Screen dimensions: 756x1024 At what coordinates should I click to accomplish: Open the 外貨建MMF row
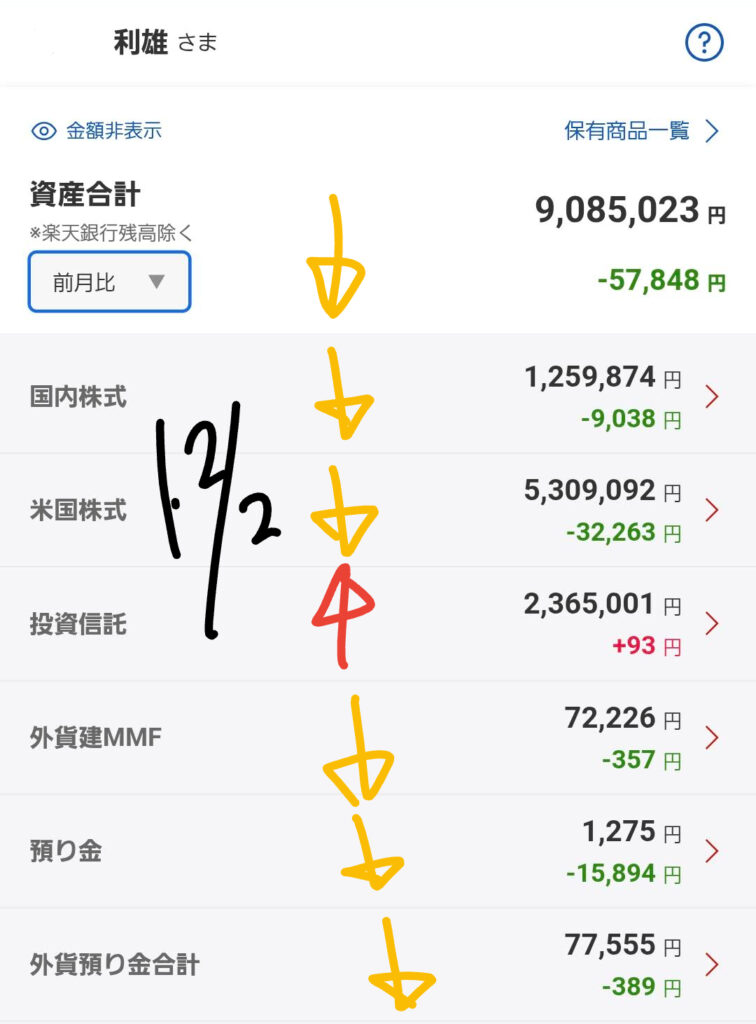tap(378, 738)
